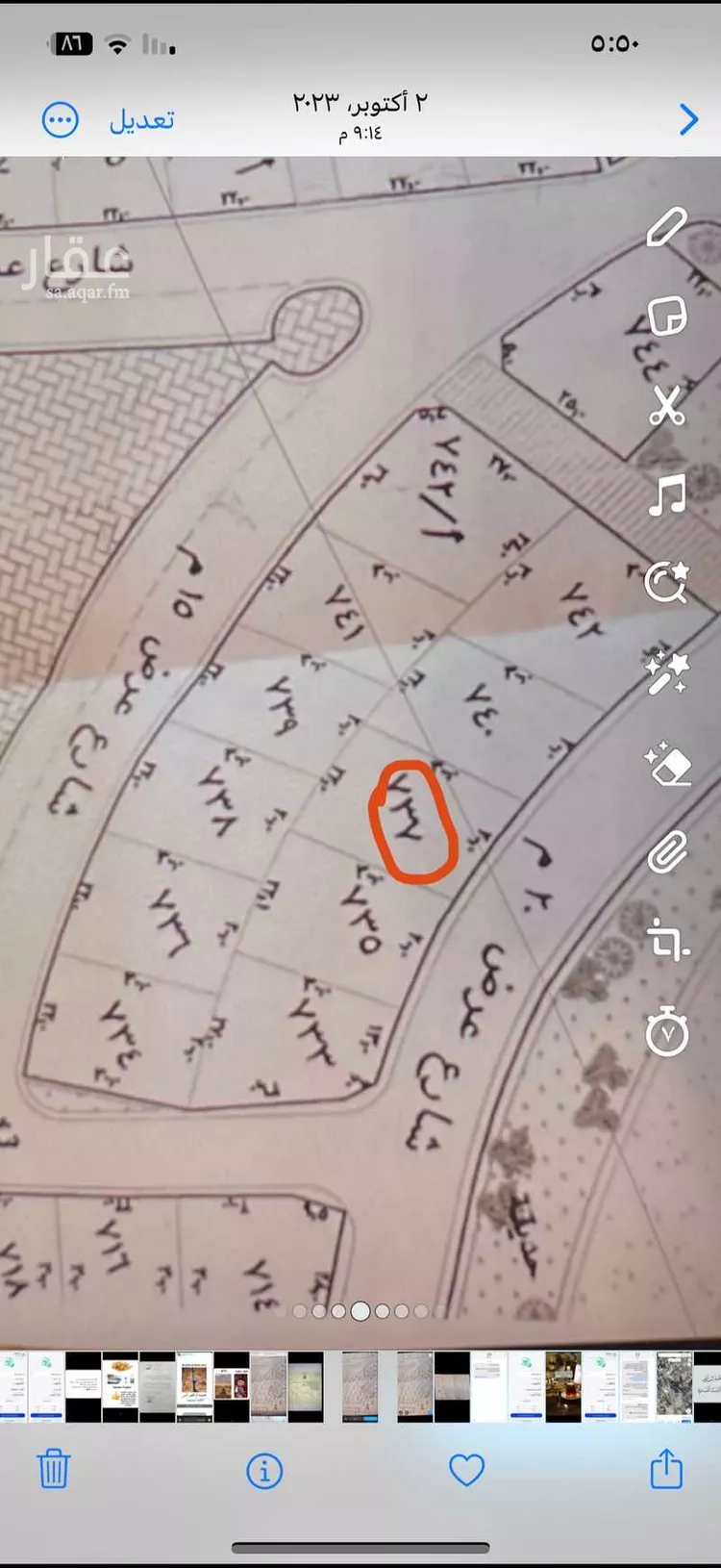Open the share sheet
This screenshot has width=721, height=1568.
pyautogui.click(x=666, y=1469)
